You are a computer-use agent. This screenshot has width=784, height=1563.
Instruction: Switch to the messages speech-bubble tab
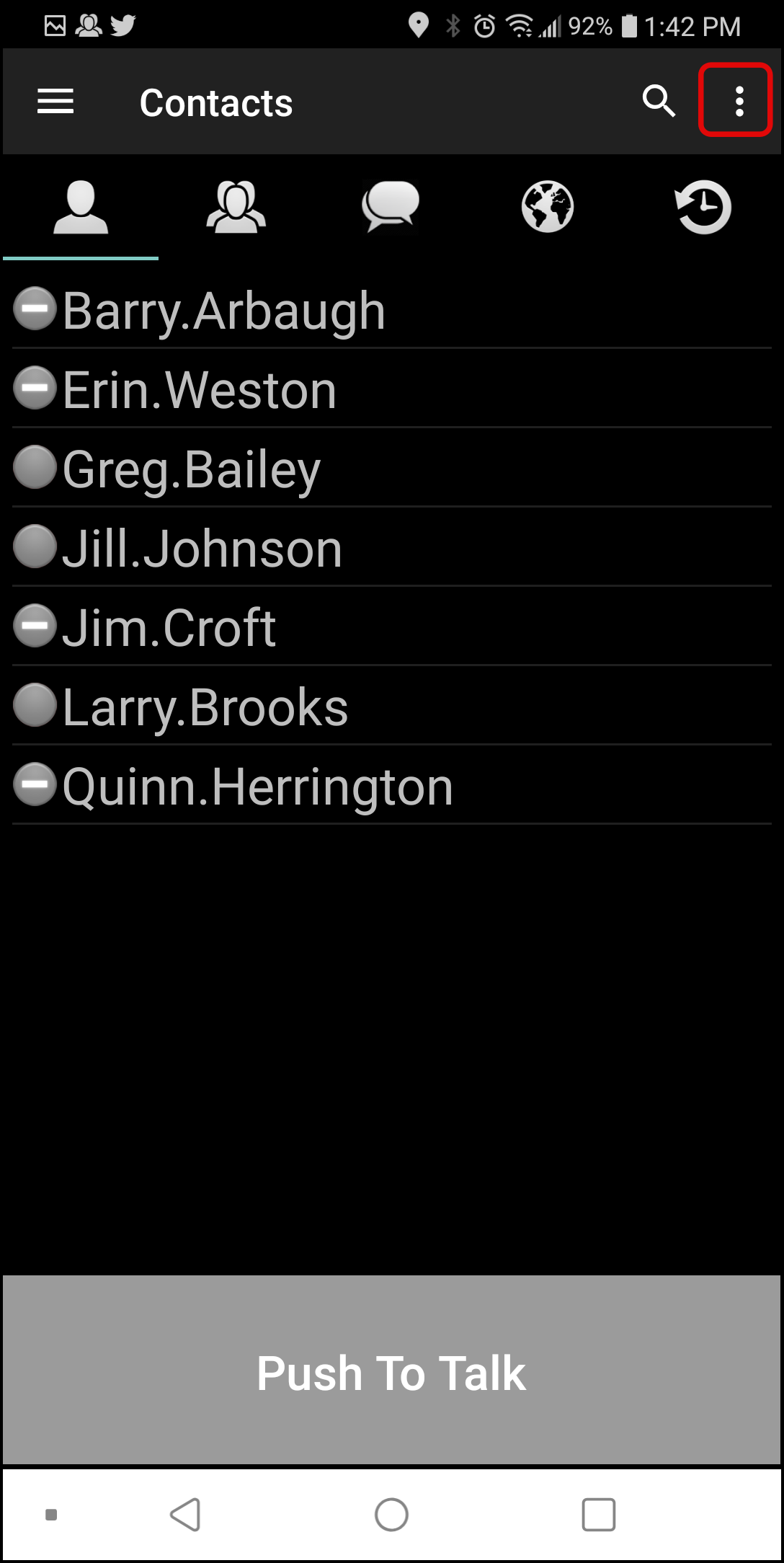tap(391, 206)
